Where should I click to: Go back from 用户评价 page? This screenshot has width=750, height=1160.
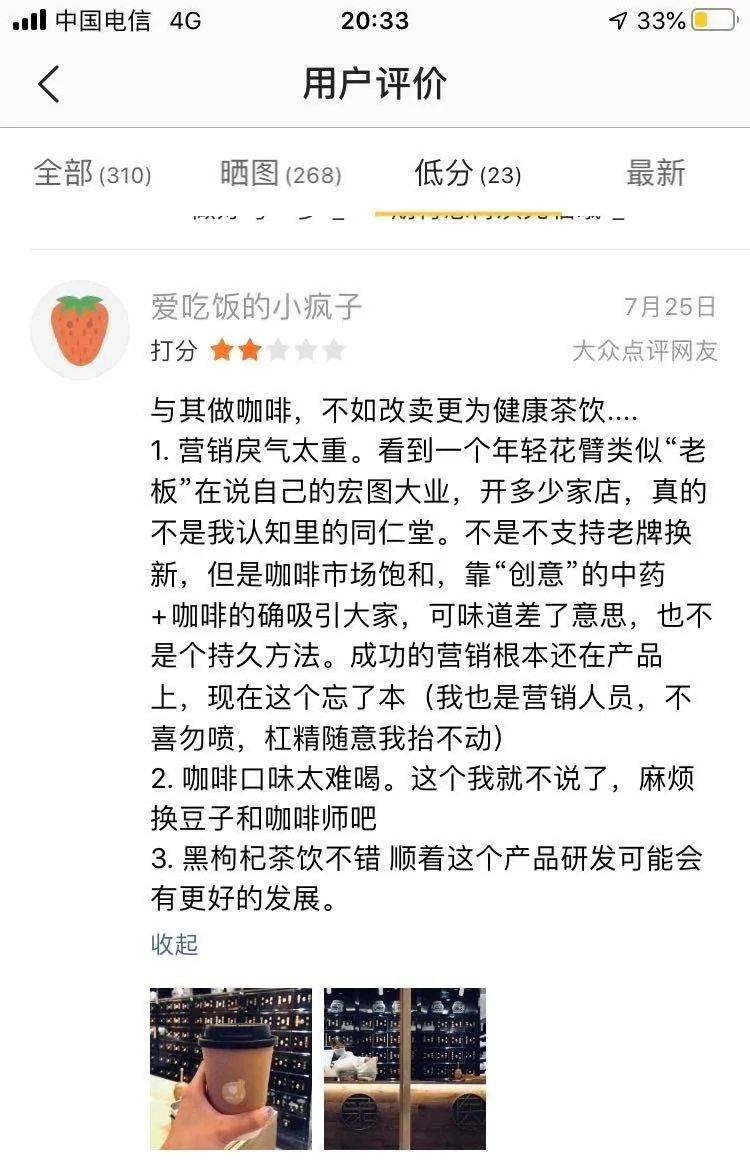(48, 84)
